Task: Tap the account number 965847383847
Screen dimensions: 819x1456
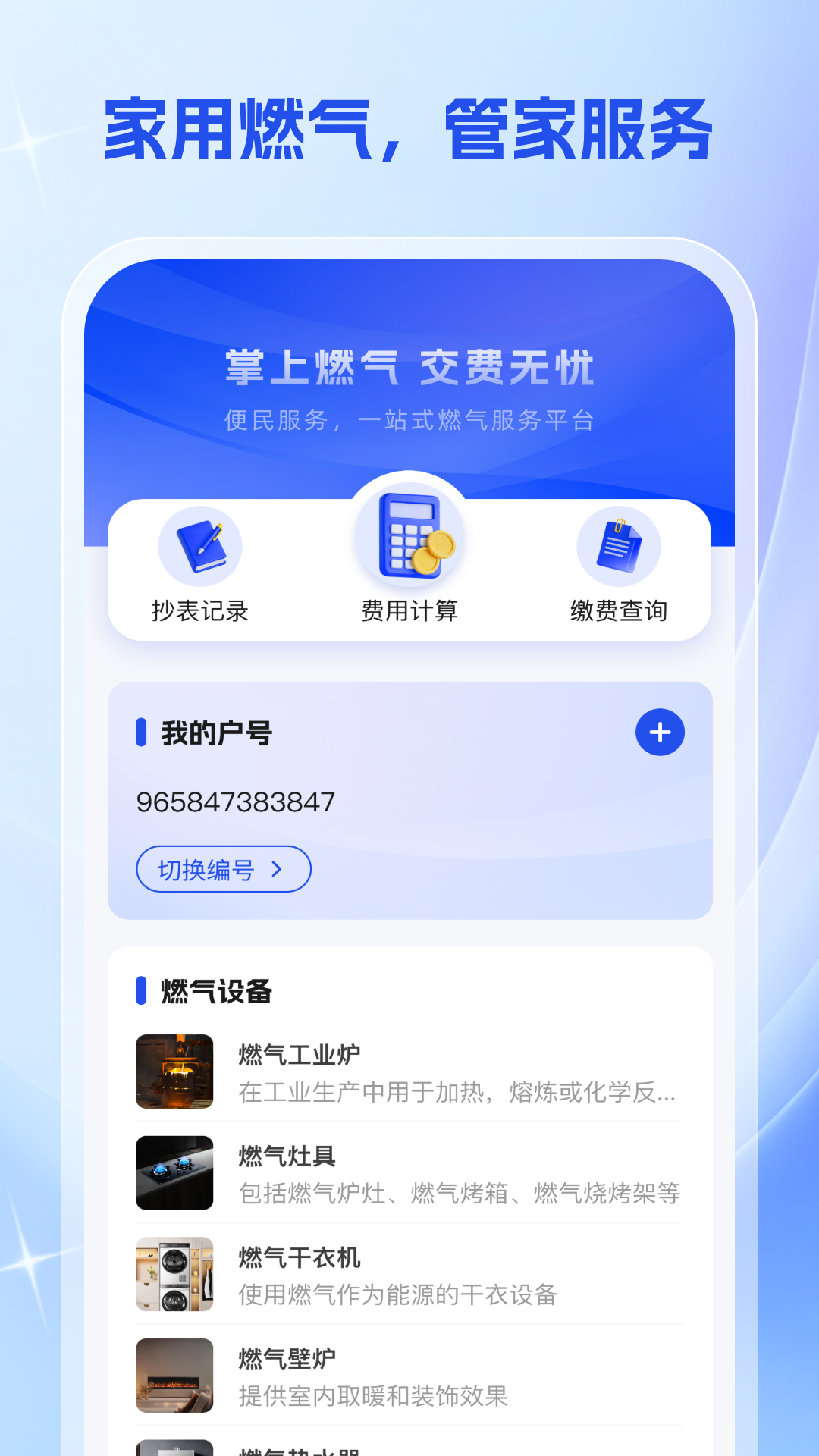Action: (x=237, y=802)
